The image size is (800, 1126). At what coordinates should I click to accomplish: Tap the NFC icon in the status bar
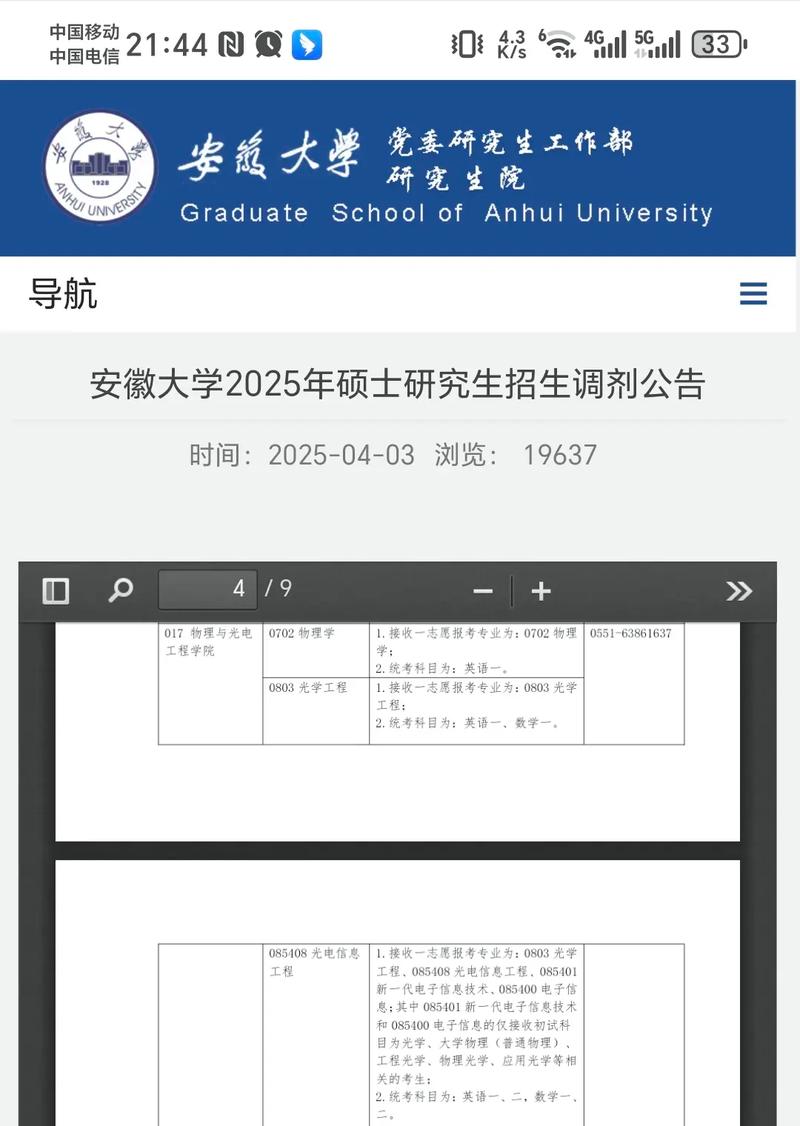pyautogui.click(x=229, y=44)
